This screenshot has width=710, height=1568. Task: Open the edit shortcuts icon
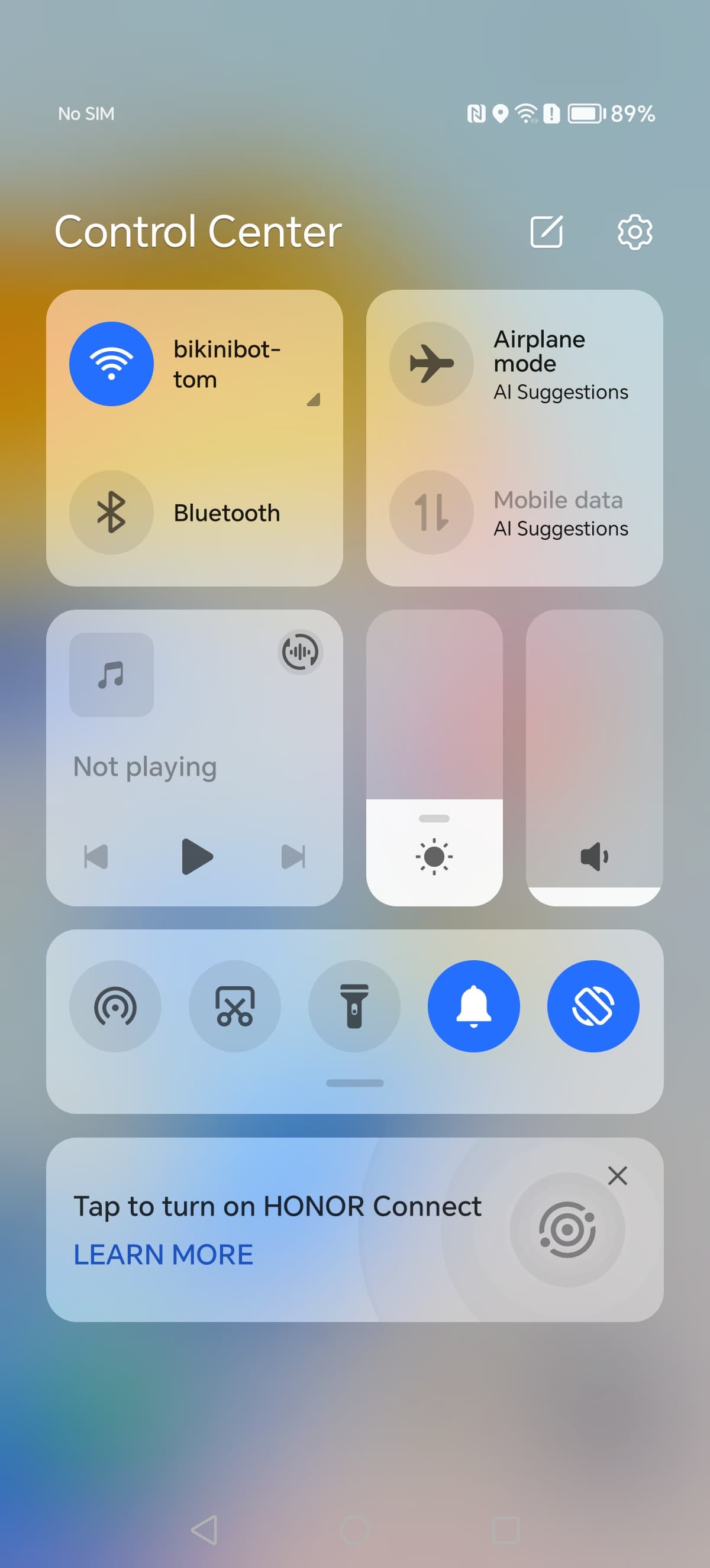(546, 231)
